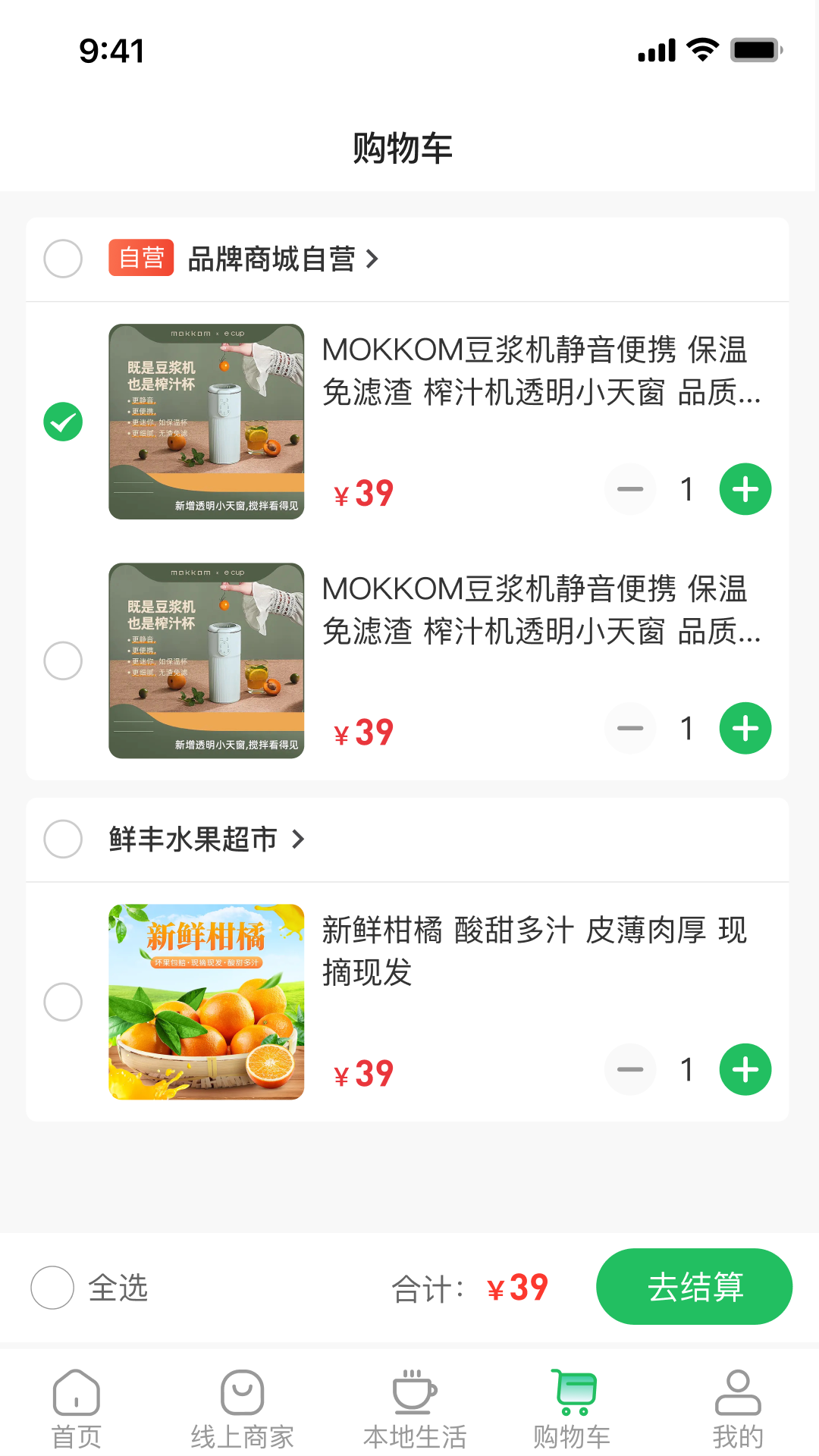Tap 去结算 to check out
The height and width of the screenshot is (1456, 819).
click(x=694, y=1287)
